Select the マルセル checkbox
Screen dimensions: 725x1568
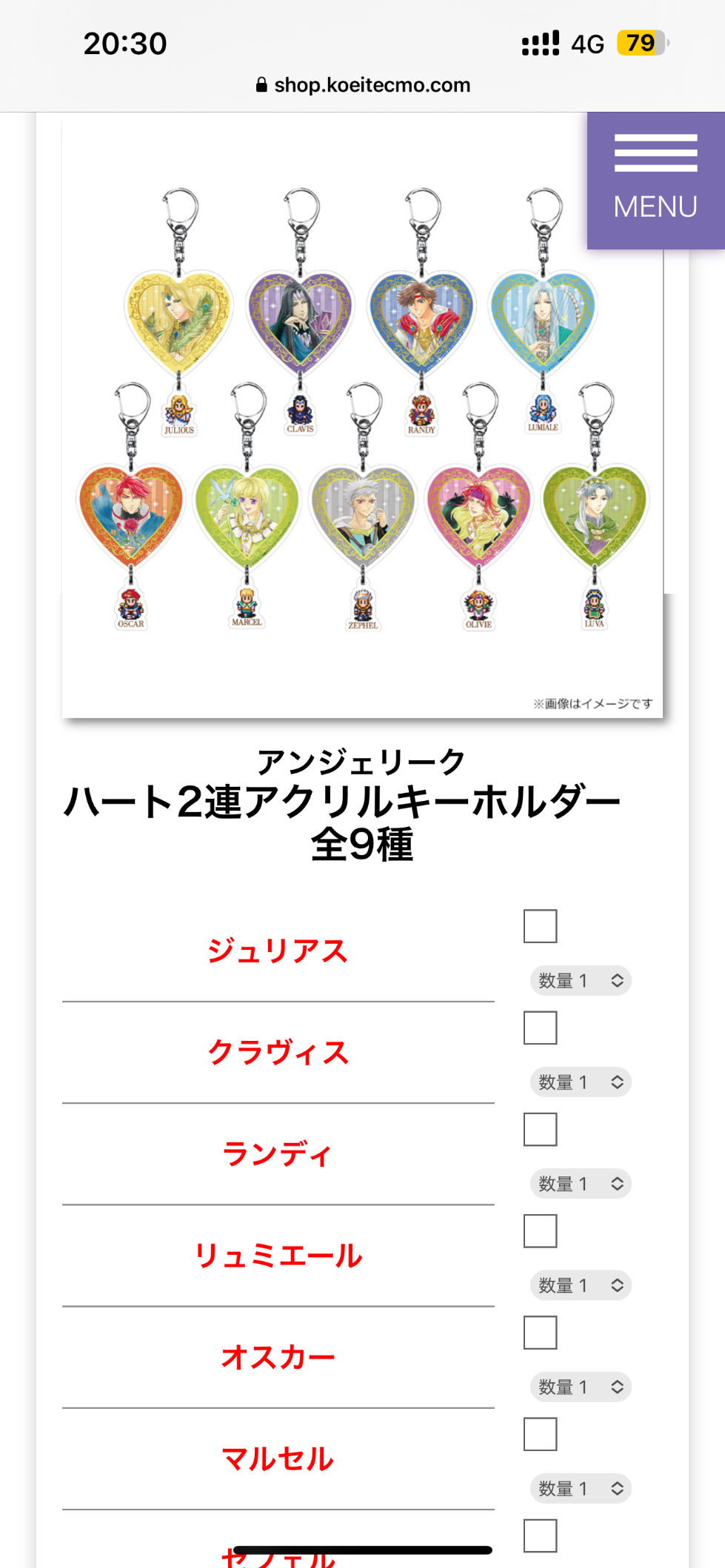coord(540,1434)
